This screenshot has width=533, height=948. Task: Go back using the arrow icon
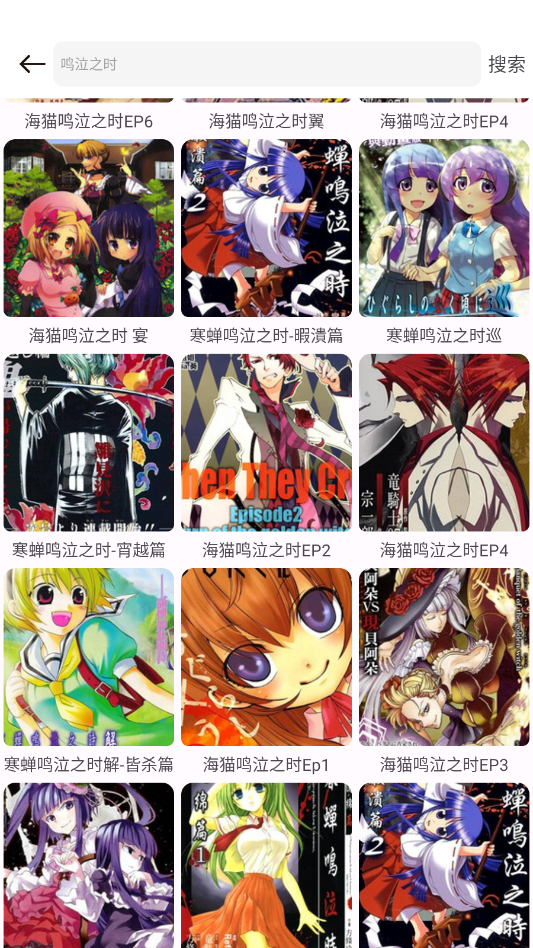click(x=32, y=64)
